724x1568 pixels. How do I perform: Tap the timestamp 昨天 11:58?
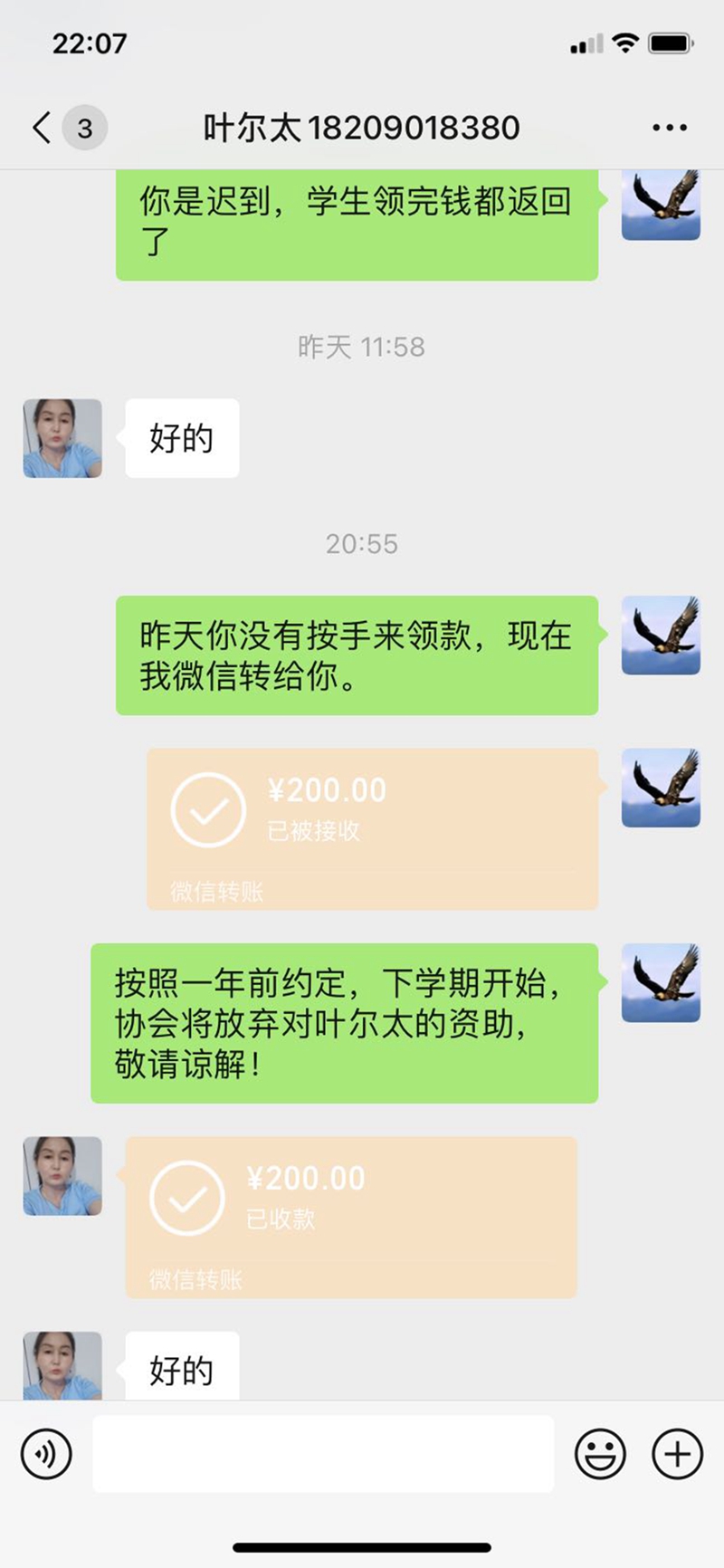tap(362, 347)
